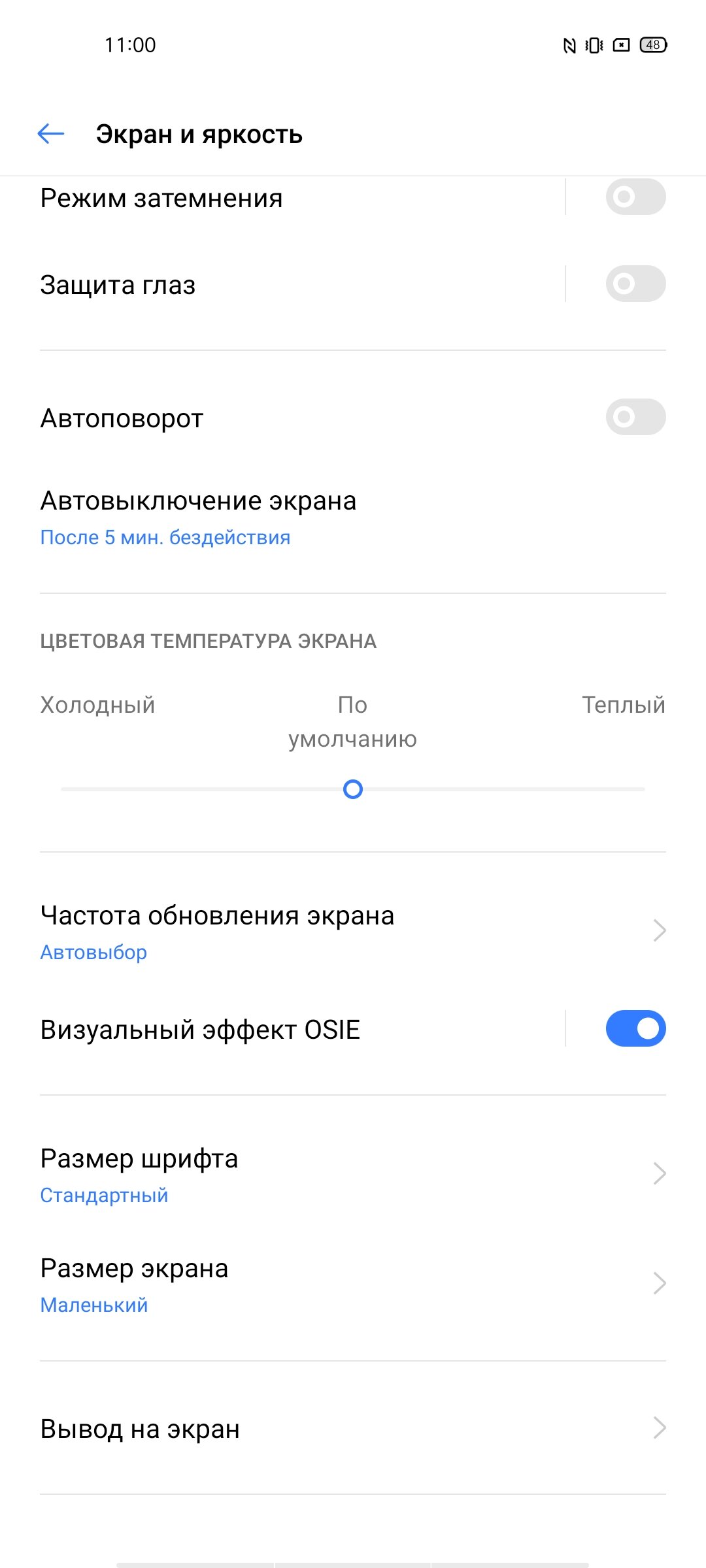Turn on the Защита глаз toggle
Viewport: 706px width, 1568px height.
(x=635, y=284)
